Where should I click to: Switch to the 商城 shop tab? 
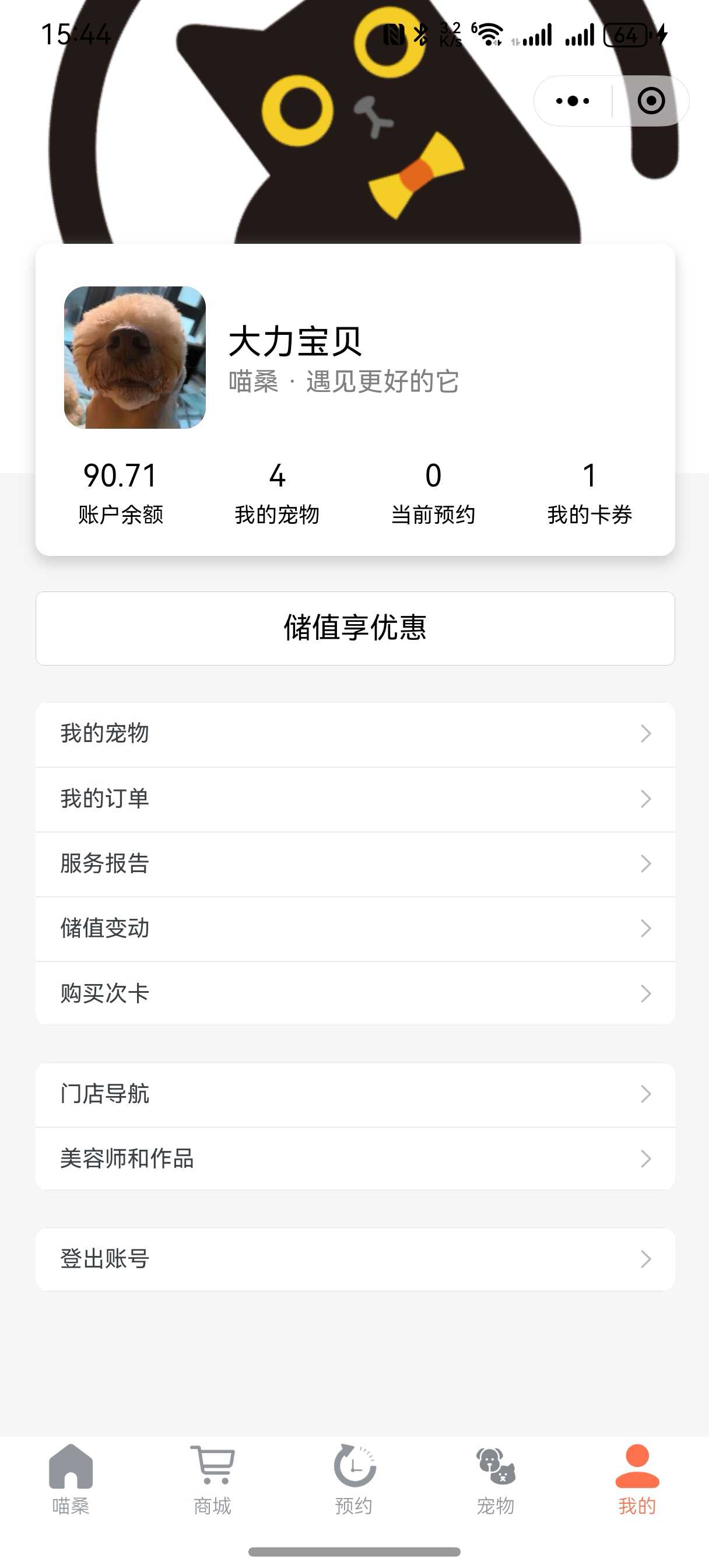[x=212, y=1479]
